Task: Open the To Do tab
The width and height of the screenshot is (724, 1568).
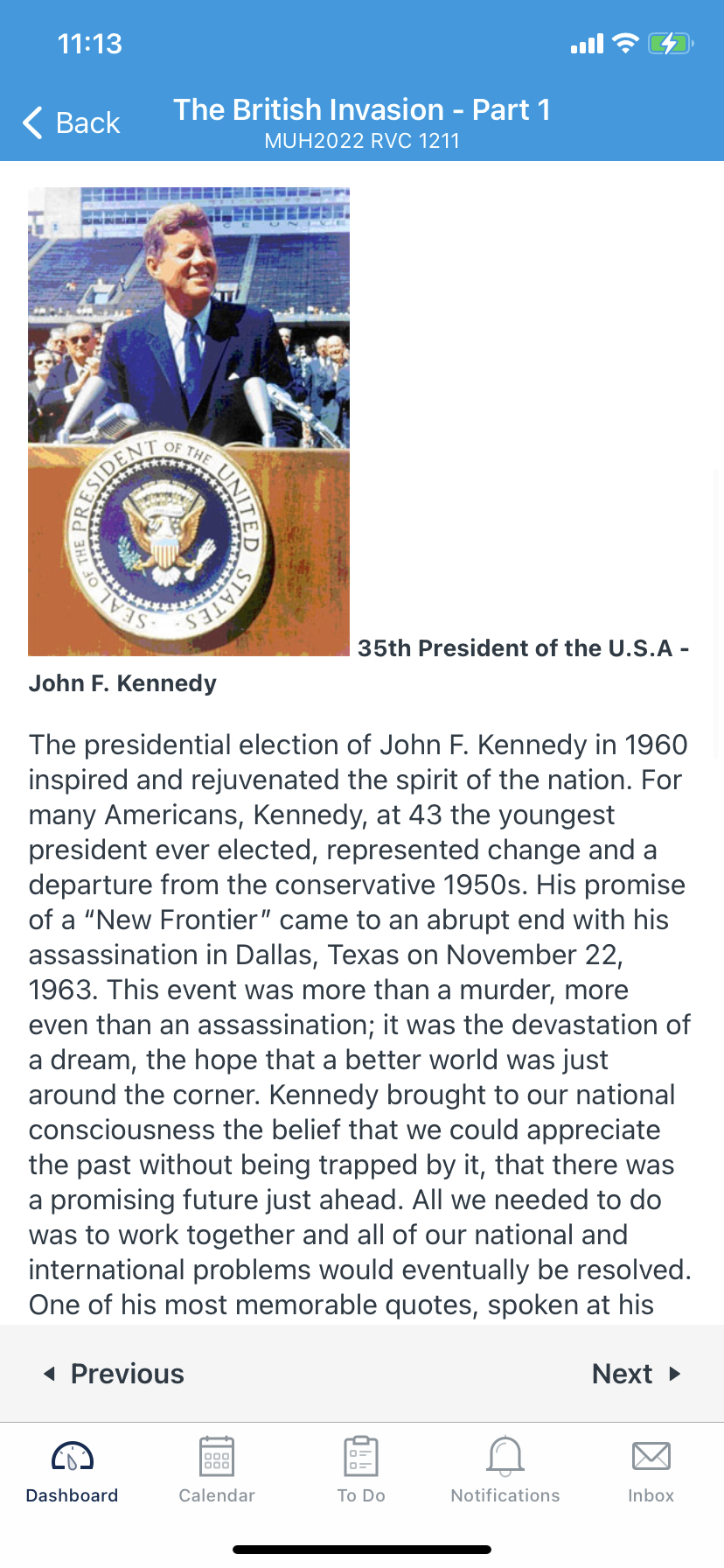Action: (361, 1471)
